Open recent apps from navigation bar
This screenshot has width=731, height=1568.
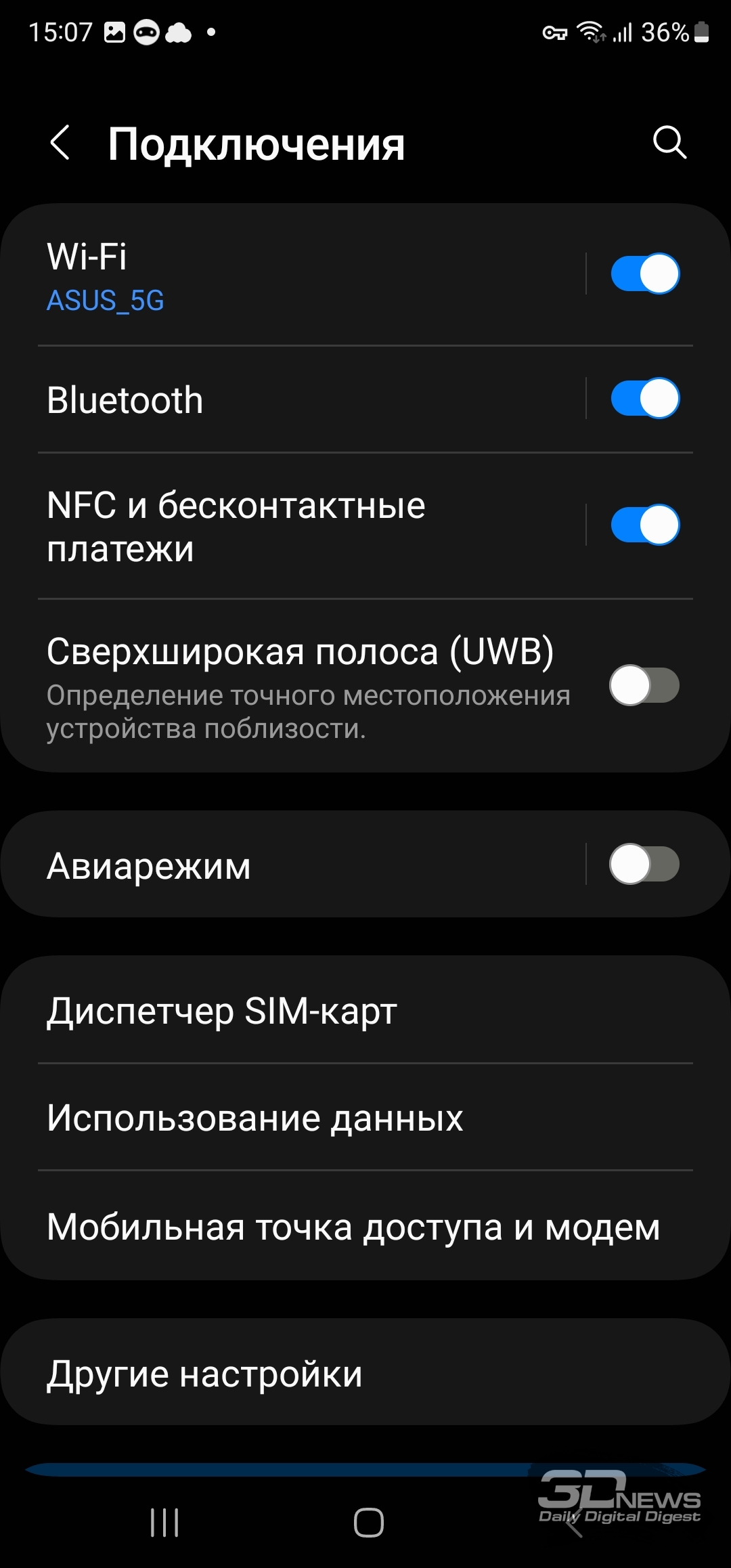point(164,1523)
